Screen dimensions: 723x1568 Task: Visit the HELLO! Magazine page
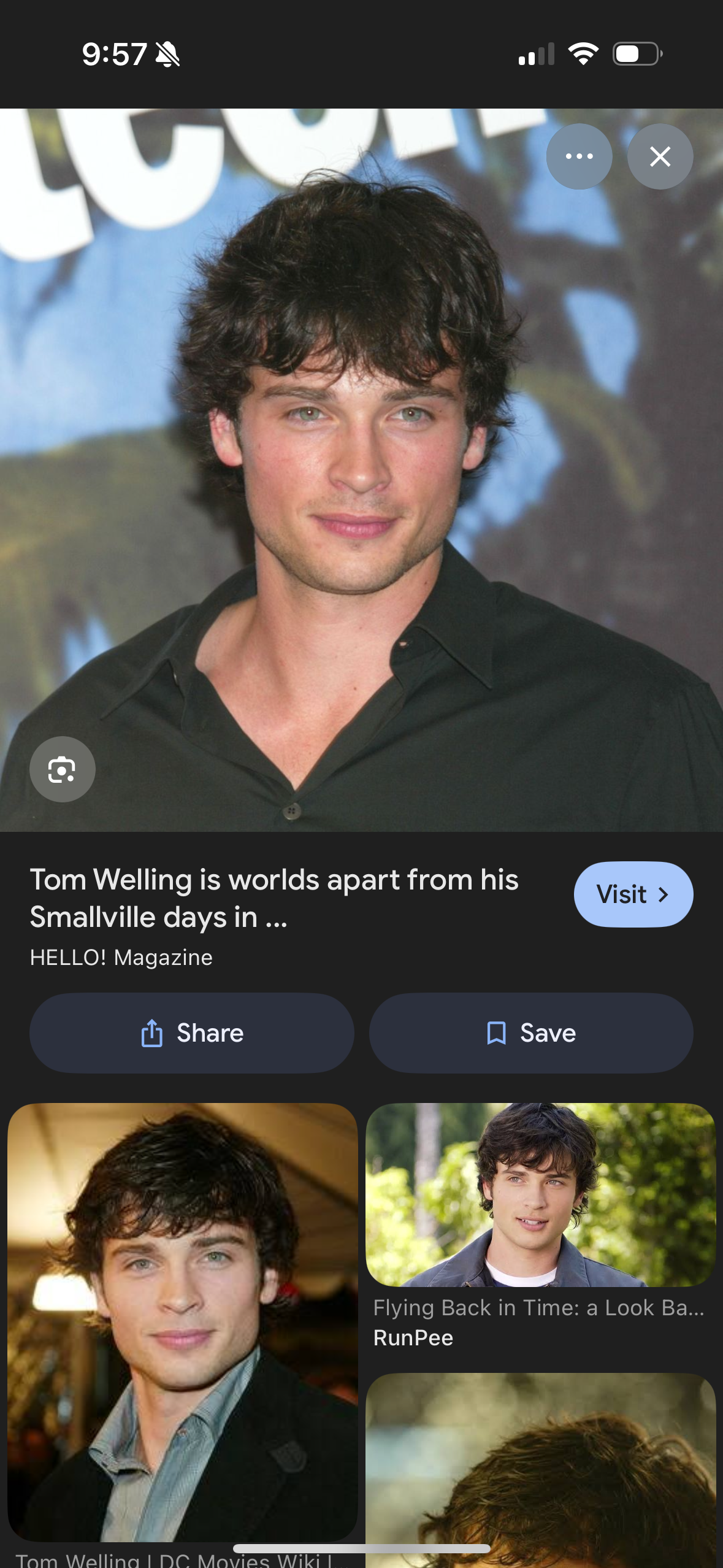pyautogui.click(x=633, y=894)
